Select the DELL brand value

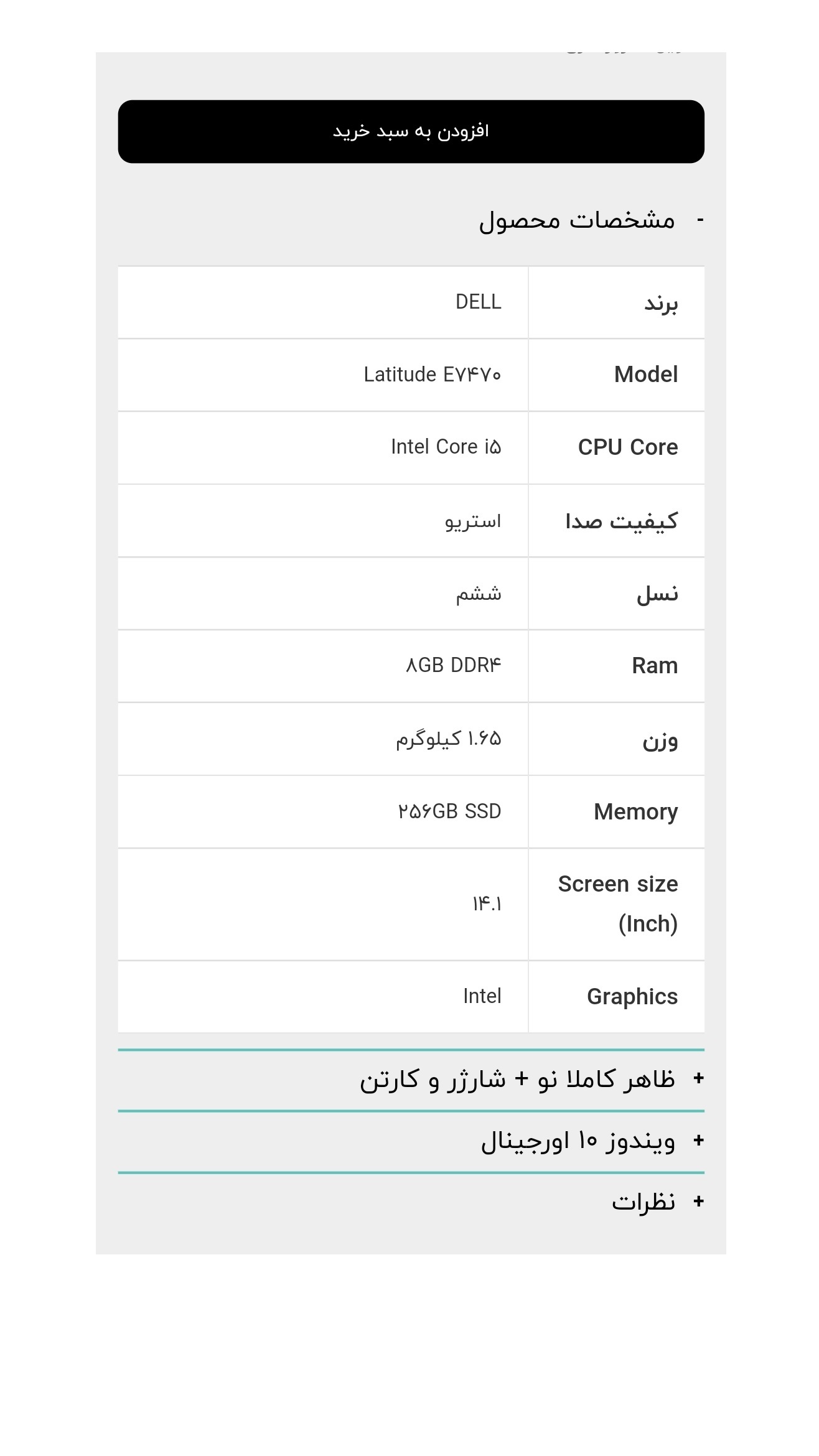point(476,302)
